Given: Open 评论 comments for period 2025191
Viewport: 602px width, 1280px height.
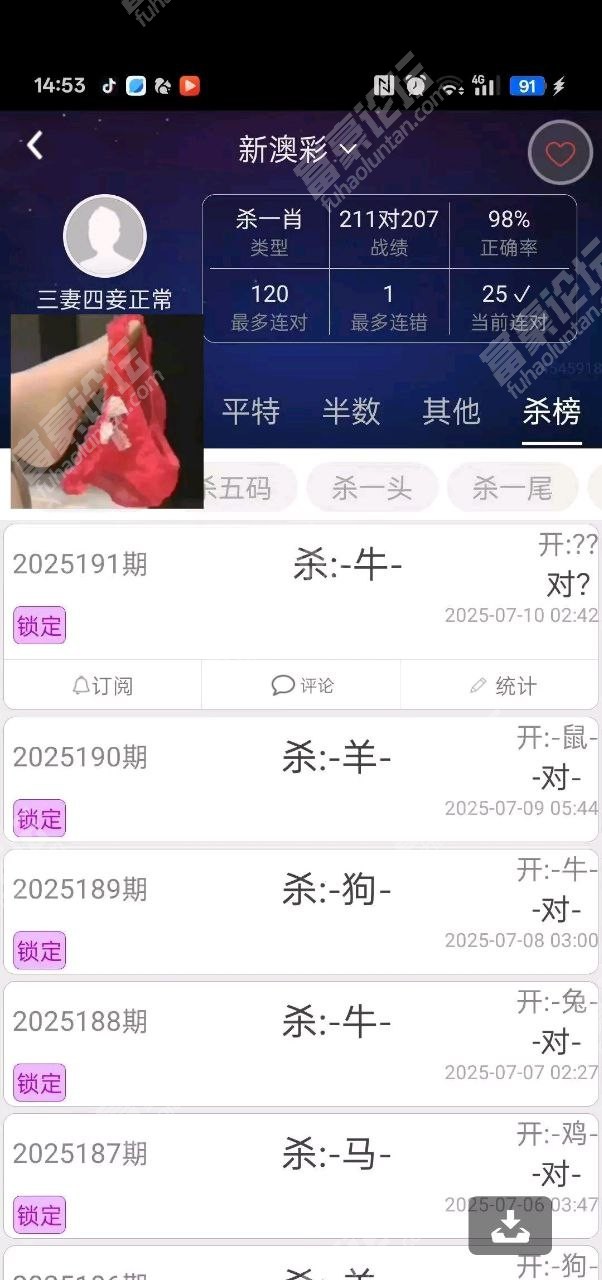Looking at the screenshot, I should (x=302, y=686).
